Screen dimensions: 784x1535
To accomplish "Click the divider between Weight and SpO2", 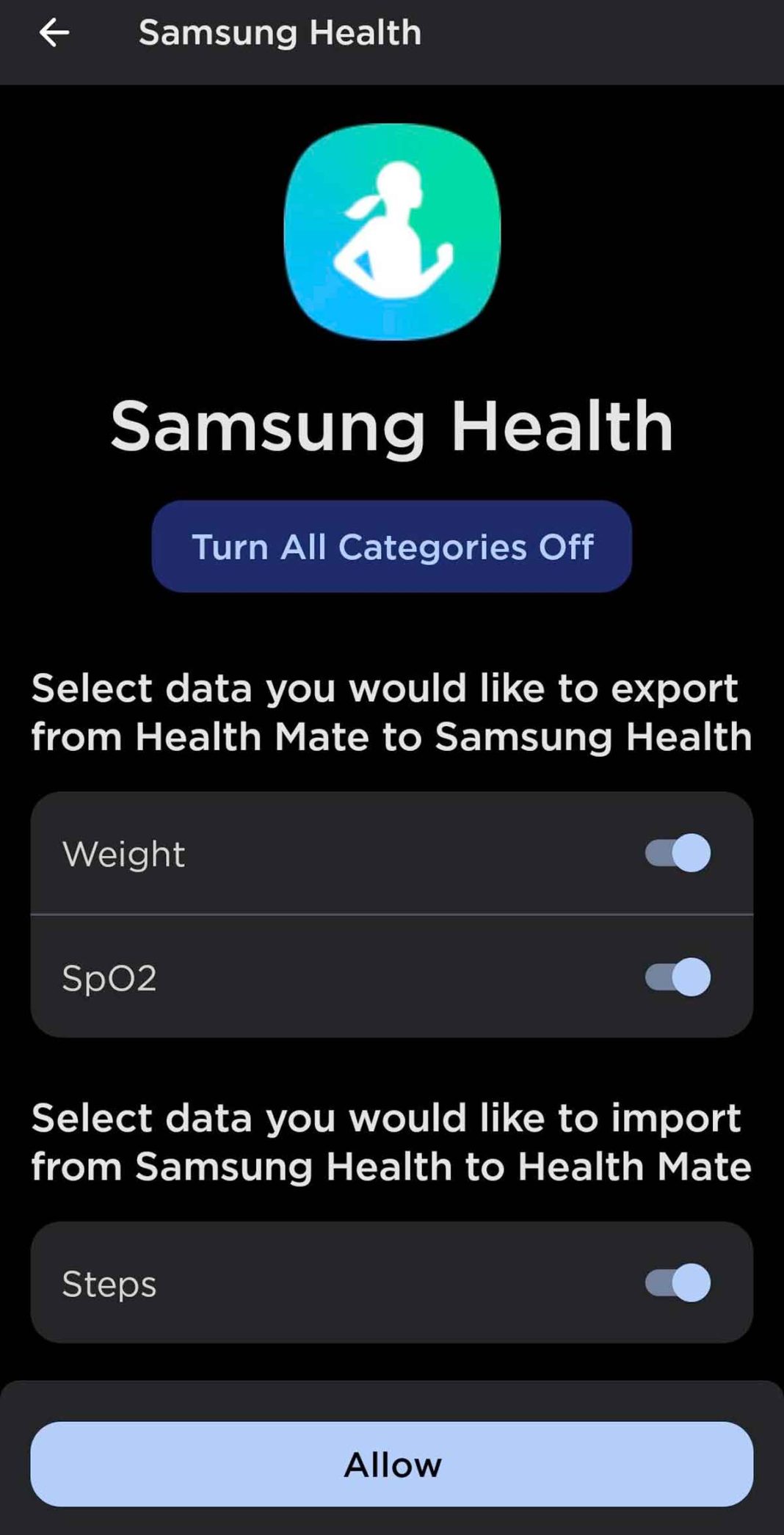I will pyautogui.click(x=392, y=914).
